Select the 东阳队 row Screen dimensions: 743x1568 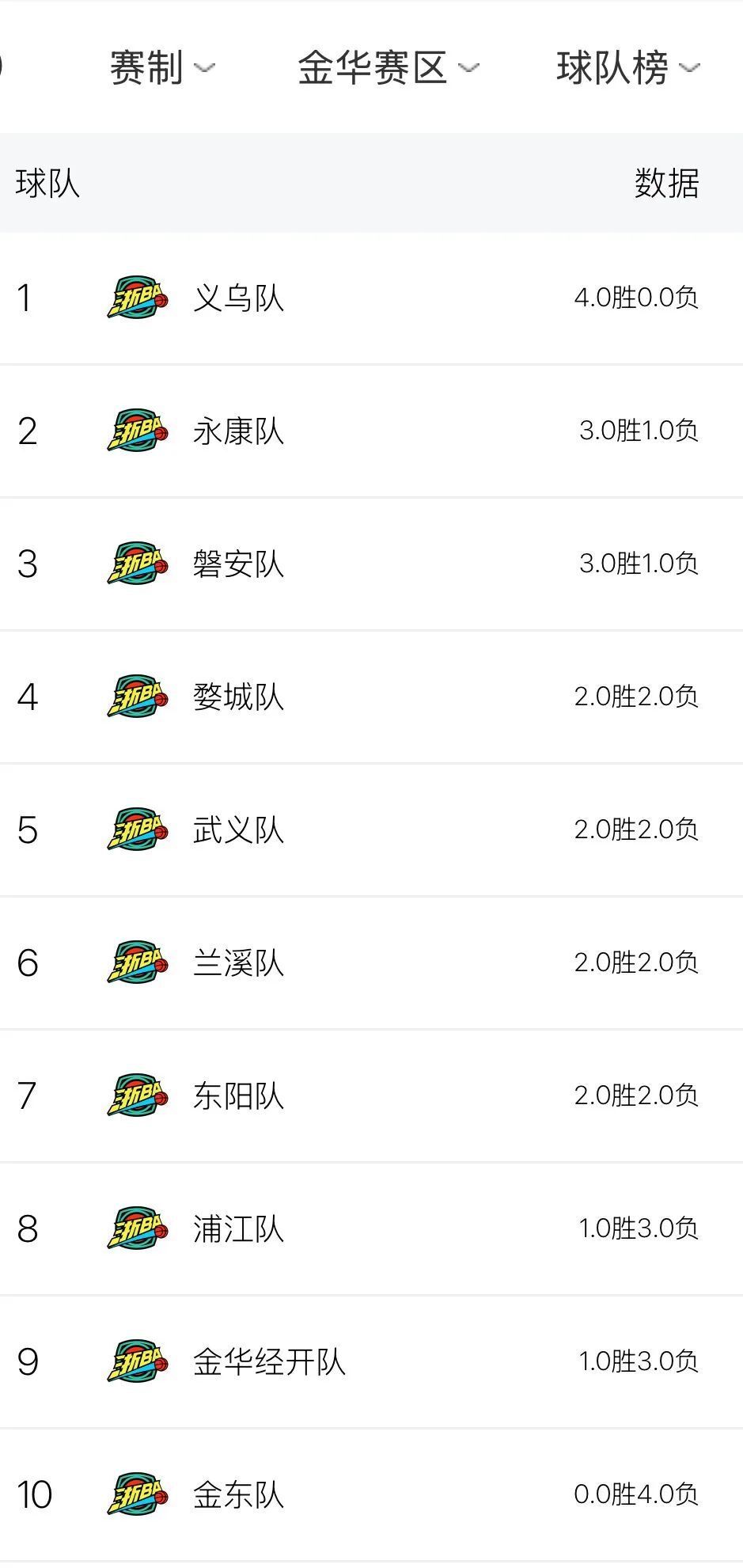pyautogui.click(x=371, y=1096)
